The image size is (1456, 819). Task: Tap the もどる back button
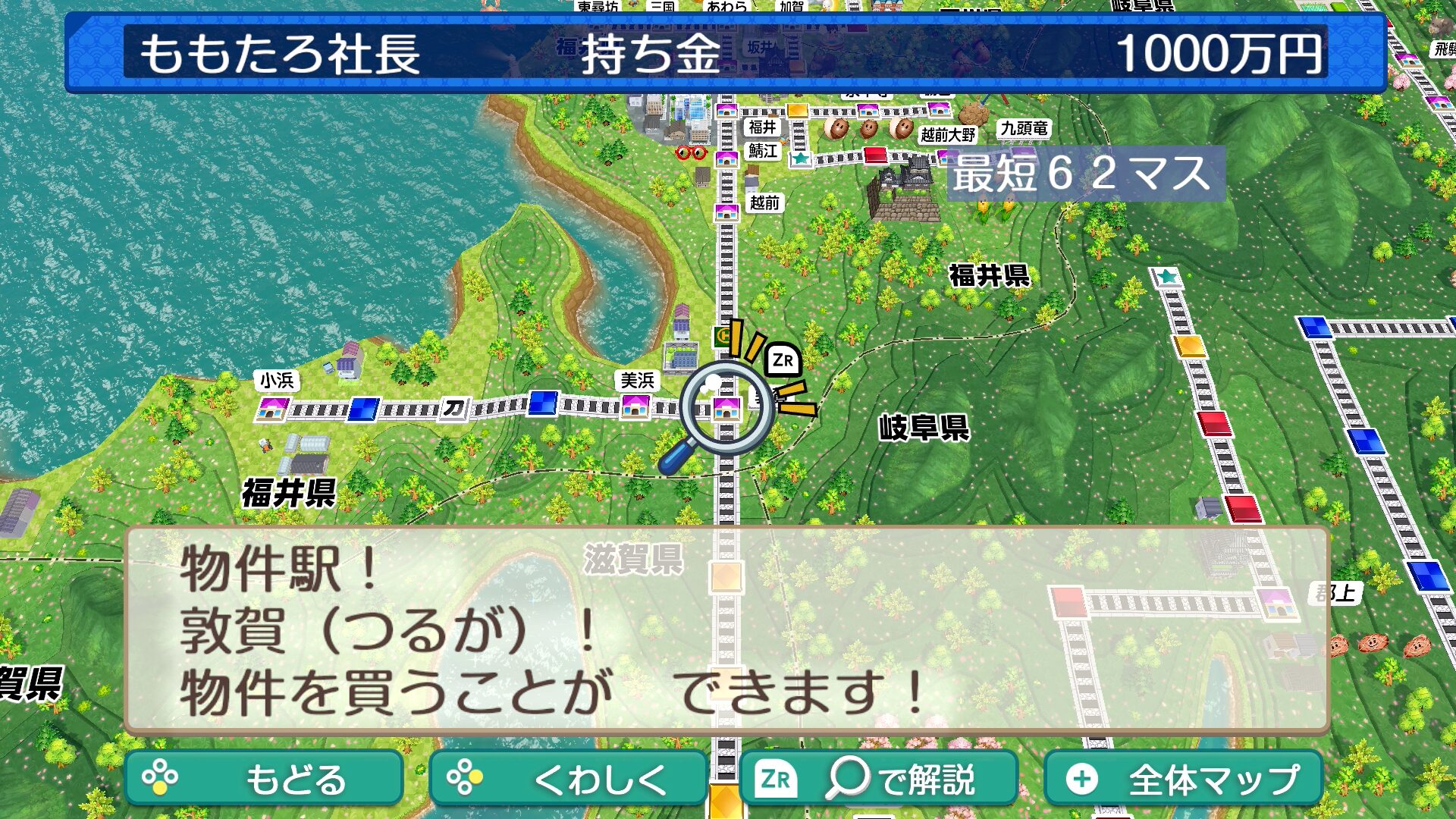click(x=263, y=779)
